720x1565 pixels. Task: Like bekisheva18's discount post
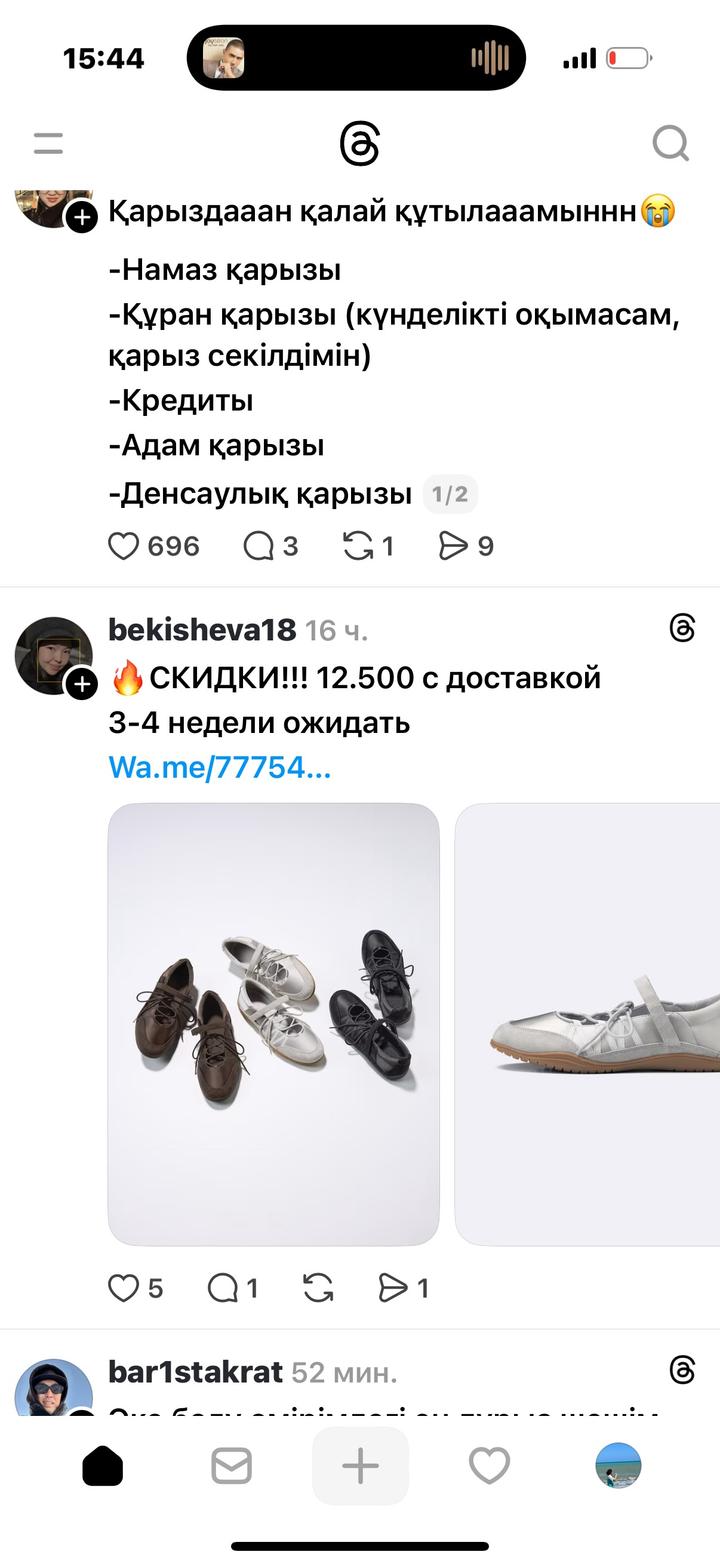click(124, 1288)
